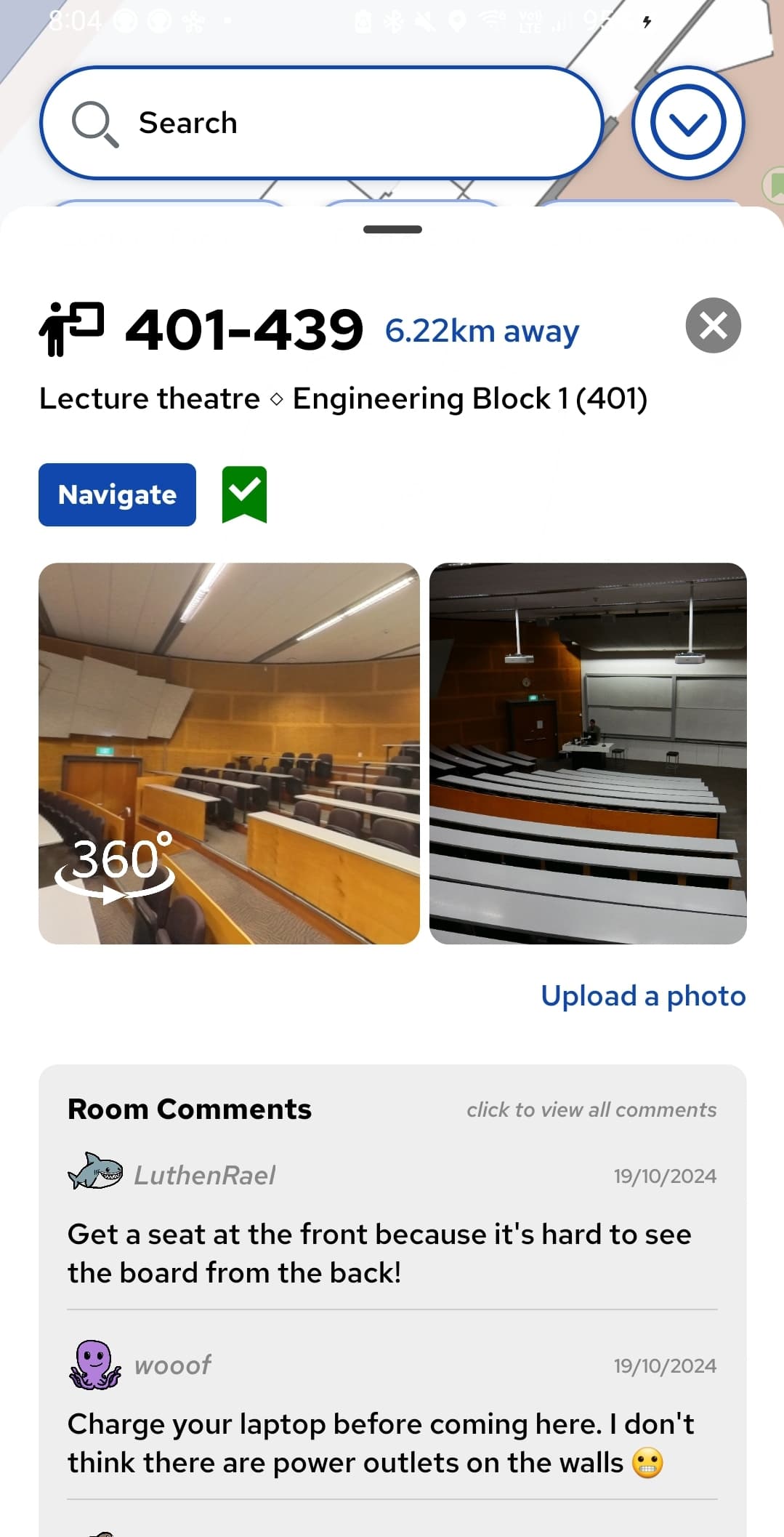The height and width of the screenshot is (1537, 784).
Task: Open wooof's comment about power outlets
Action: coord(379,1442)
